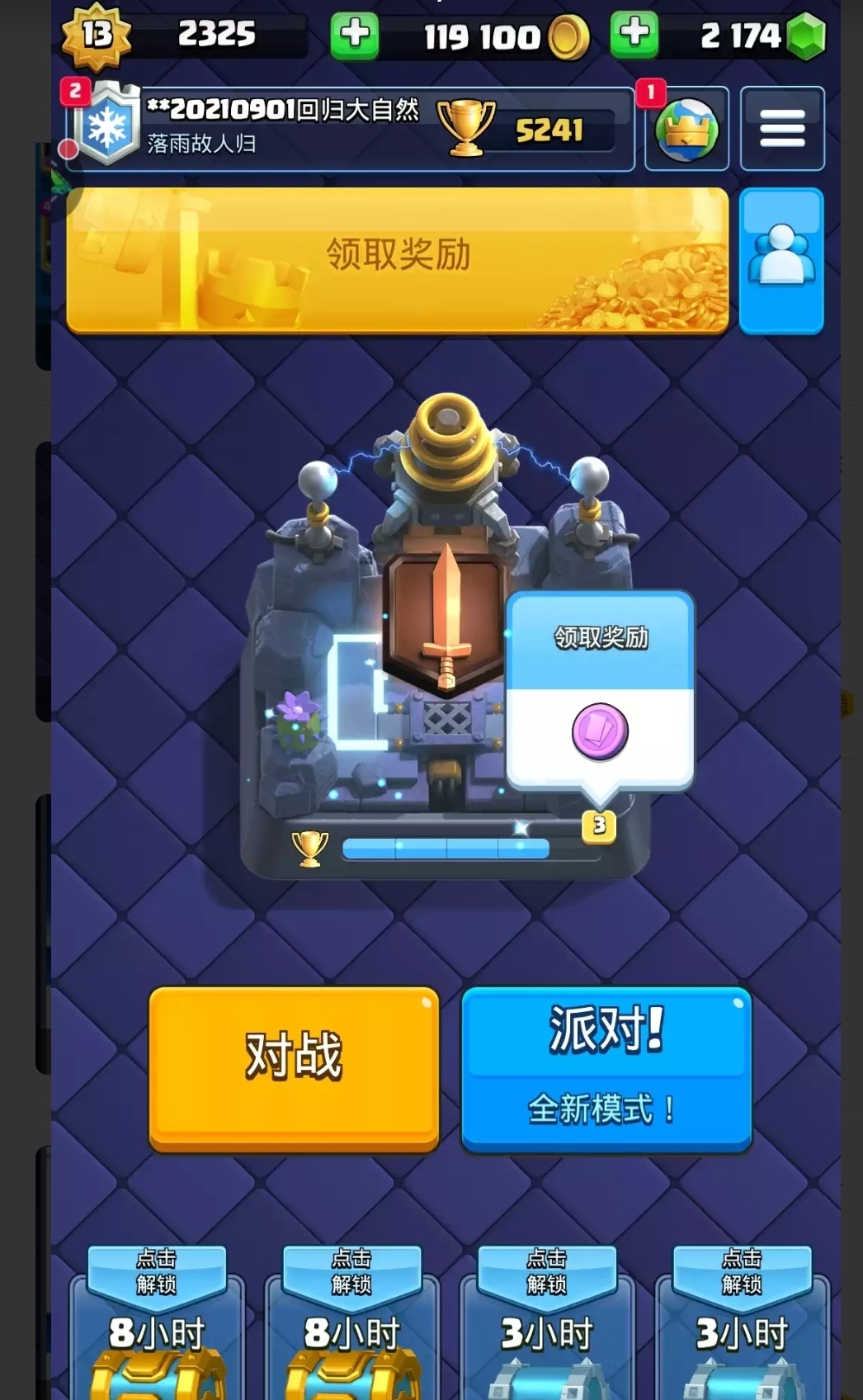
Task: Tap the level 13 experience badge
Action: [97, 35]
